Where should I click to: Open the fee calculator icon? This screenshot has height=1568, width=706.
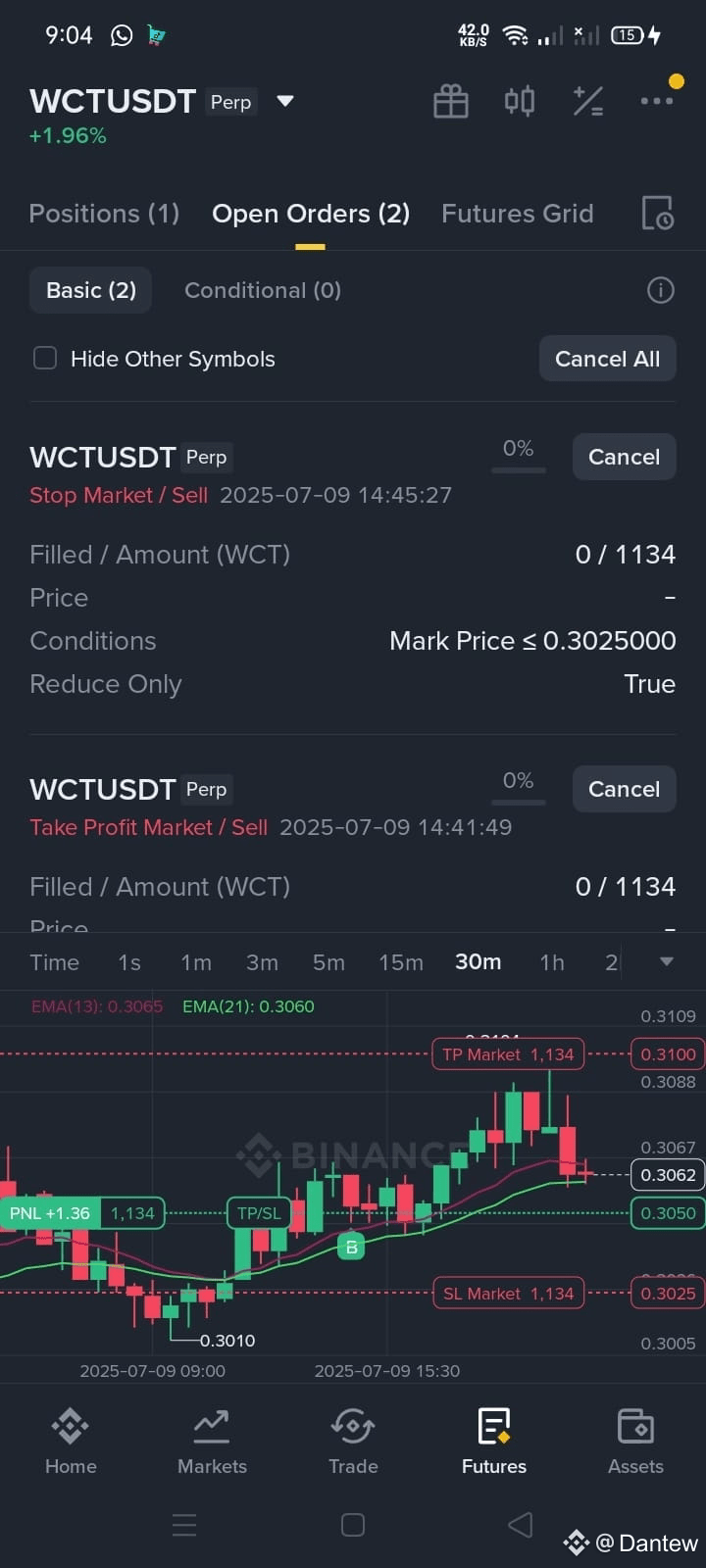(588, 101)
